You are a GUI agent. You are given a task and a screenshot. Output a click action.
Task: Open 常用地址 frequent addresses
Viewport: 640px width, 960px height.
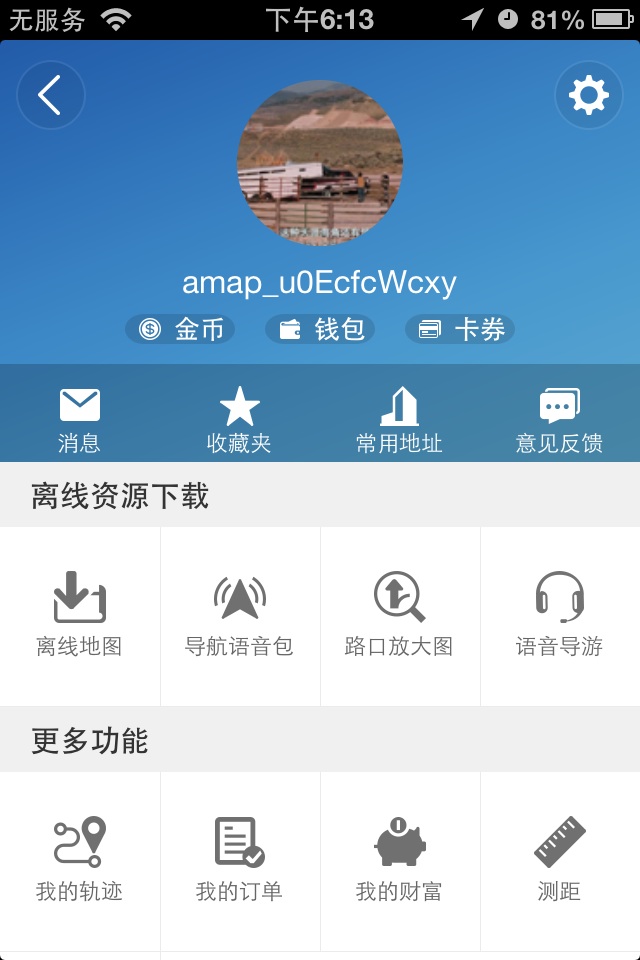click(399, 420)
